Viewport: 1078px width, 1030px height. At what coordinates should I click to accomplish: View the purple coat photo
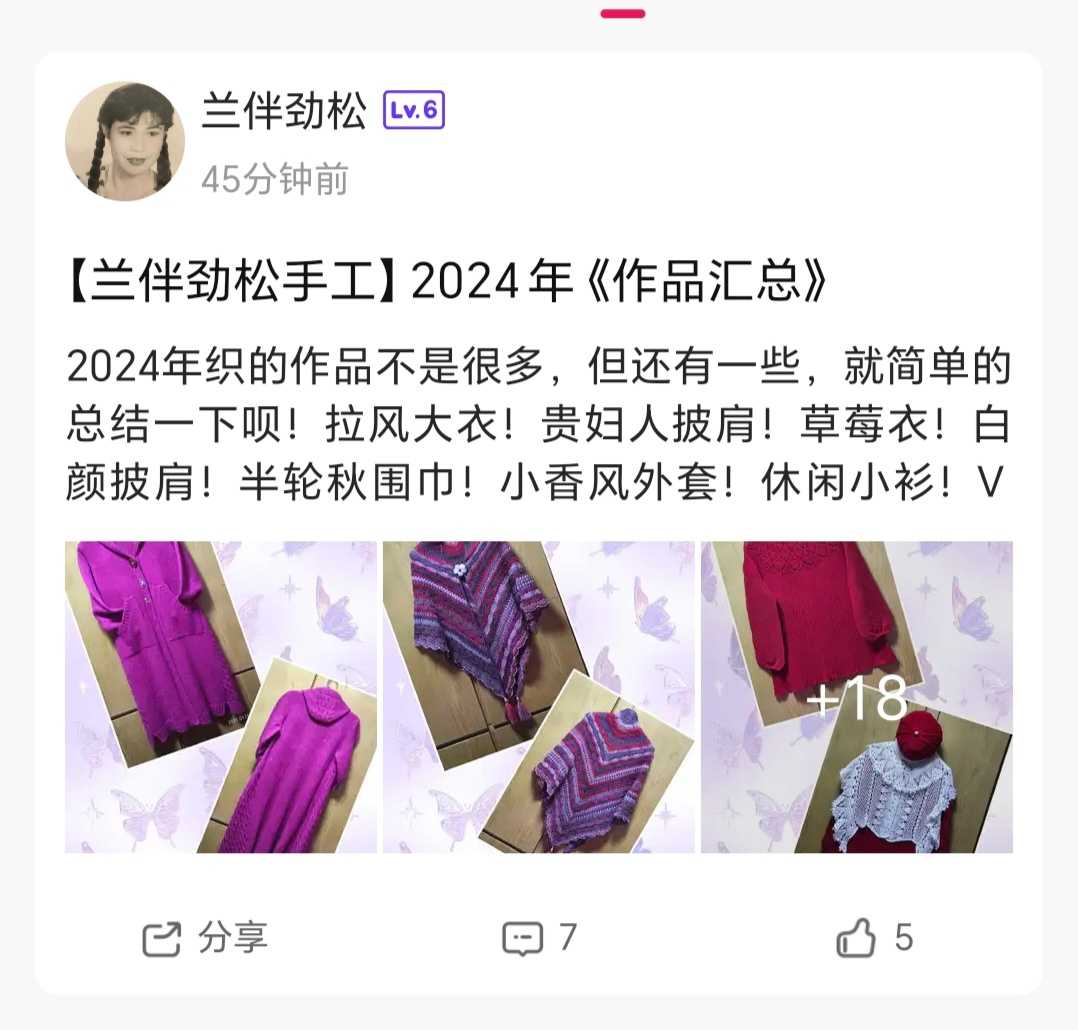[x=221, y=697]
